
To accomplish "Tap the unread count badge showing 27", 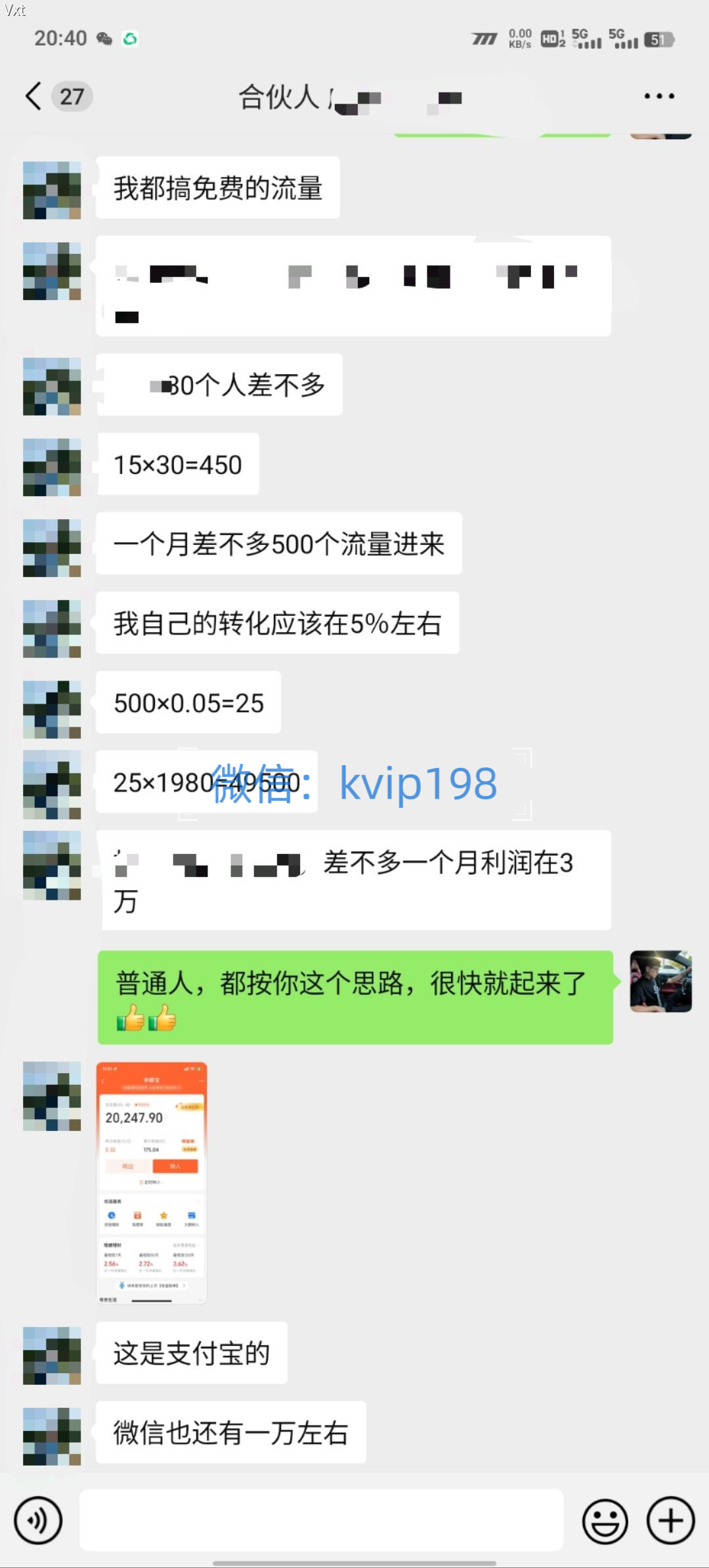I will [x=71, y=96].
